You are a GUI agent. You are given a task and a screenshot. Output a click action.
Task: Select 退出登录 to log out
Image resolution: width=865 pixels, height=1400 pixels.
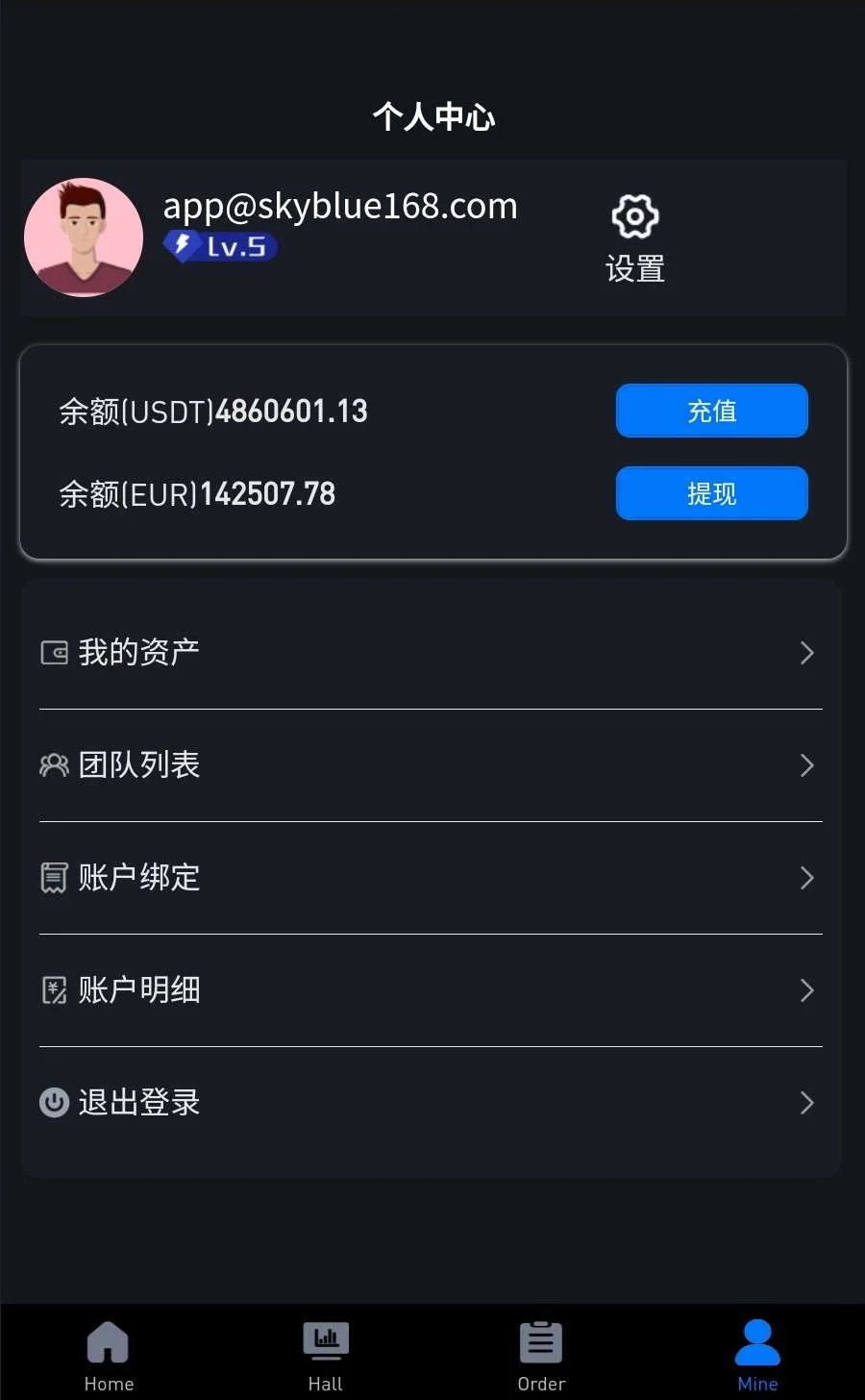click(x=431, y=1102)
